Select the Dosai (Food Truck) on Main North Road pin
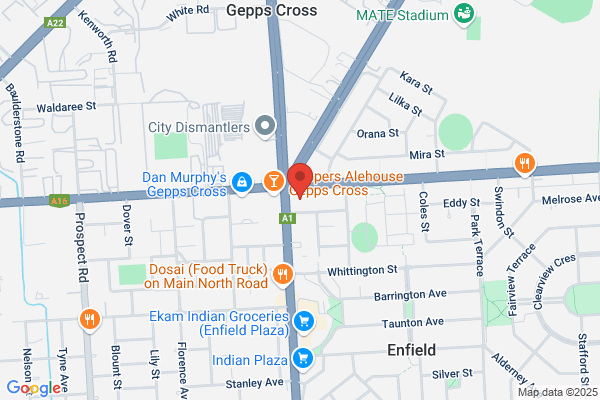Image resolution: width=600 pixels, height=400 pixels. (x=283, y=275)
